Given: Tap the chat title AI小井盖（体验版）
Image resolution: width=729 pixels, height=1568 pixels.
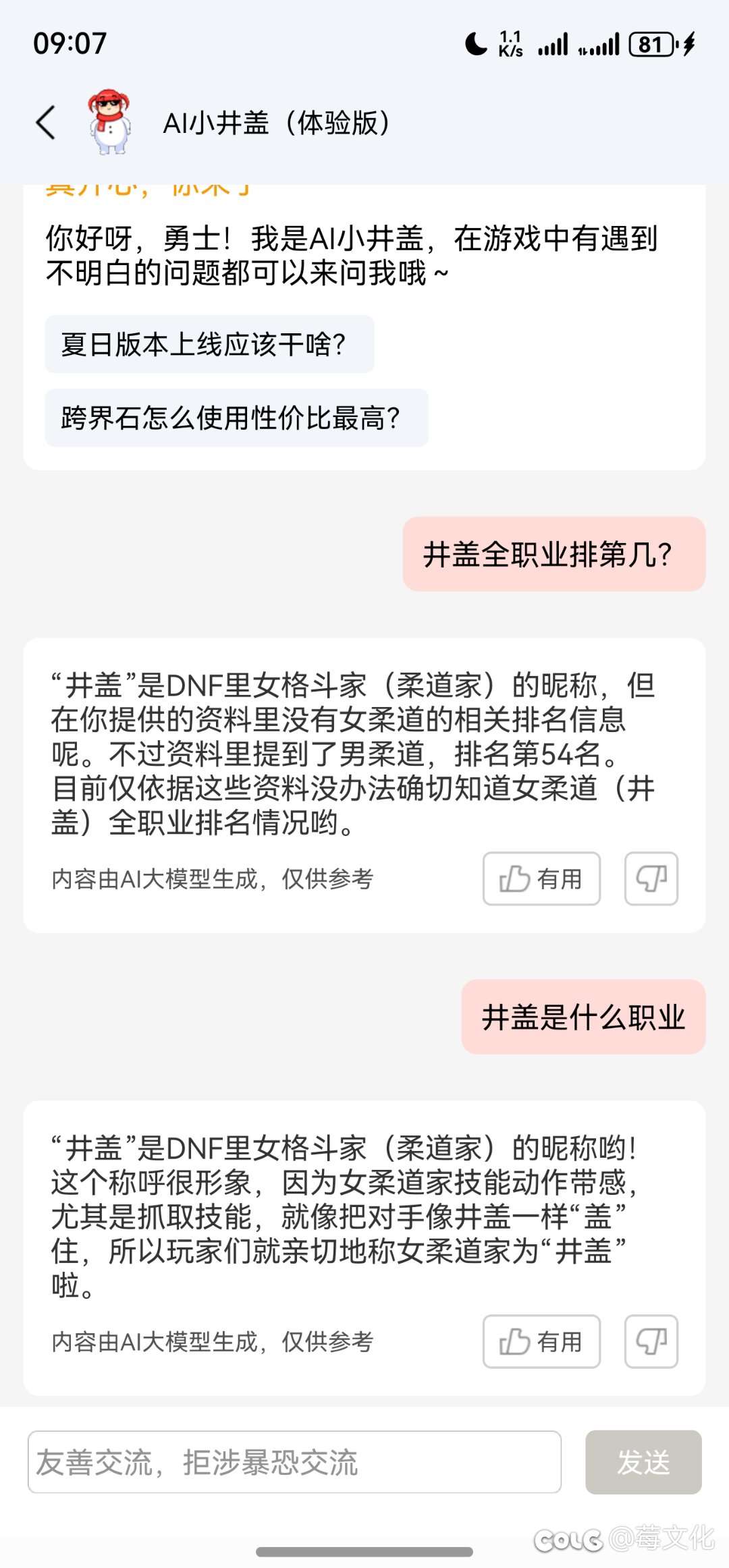Looking at the screenshot, I should point(277,123).
